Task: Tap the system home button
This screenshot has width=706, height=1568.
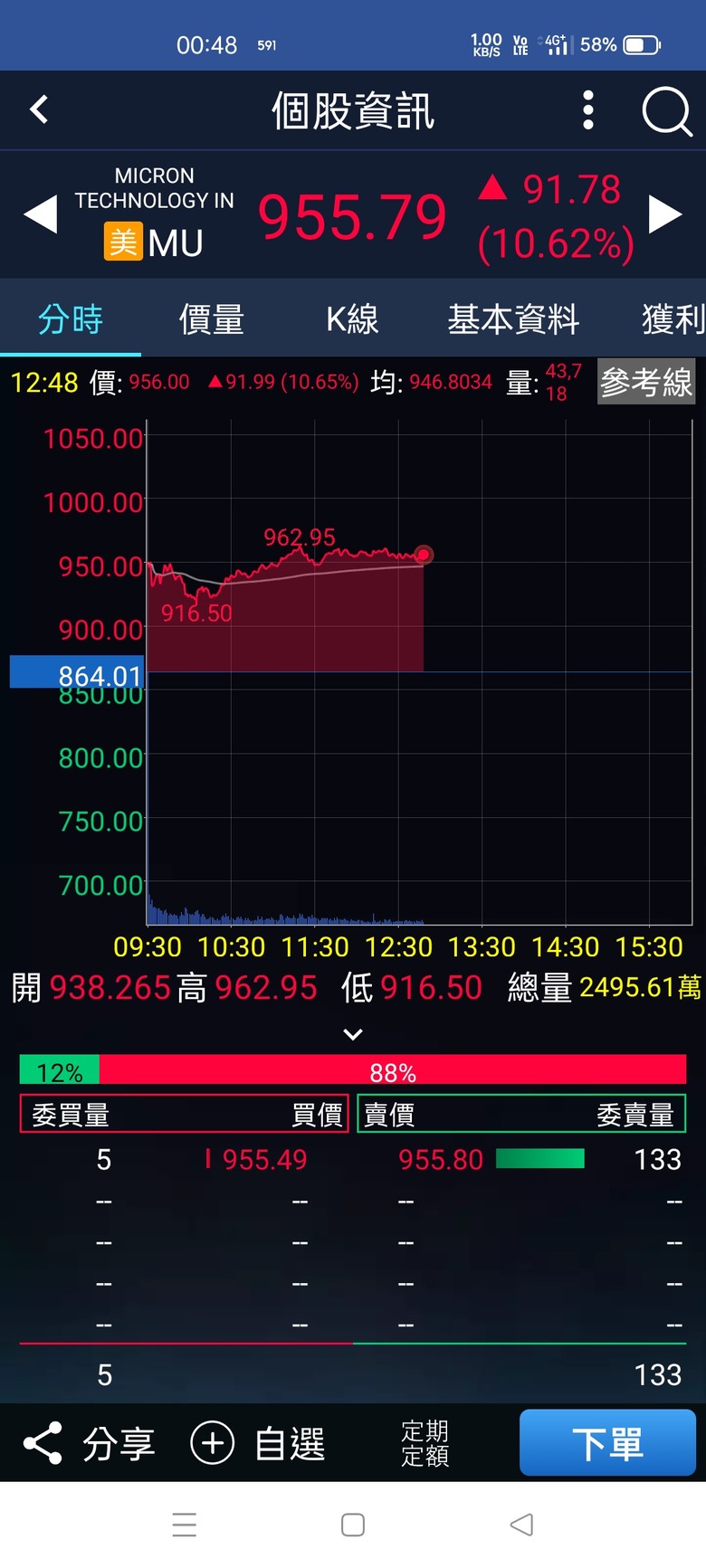Action: [x=353, y=1525]
